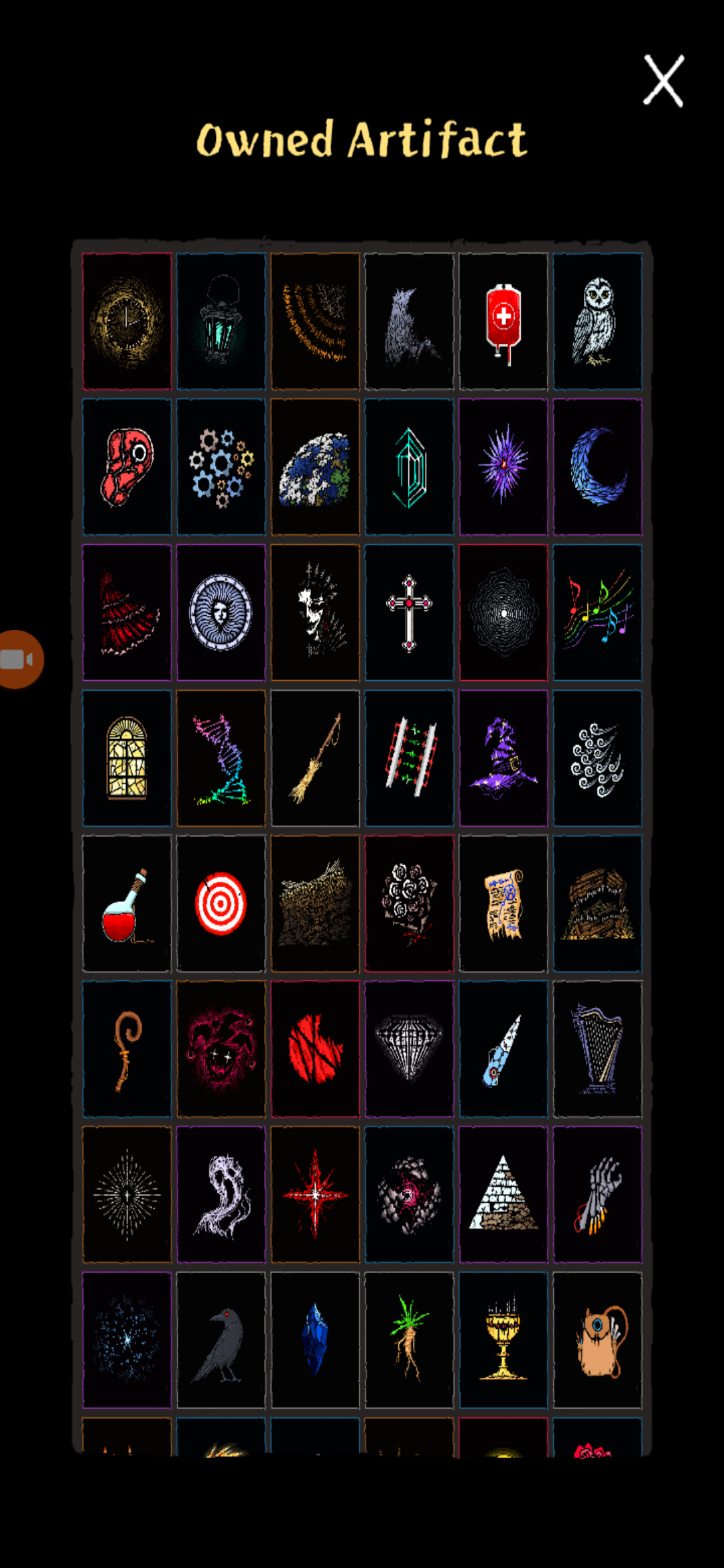Tap the floating screen recorder button
This screenshot has width=724, height=1568.
tap(19, 659)
